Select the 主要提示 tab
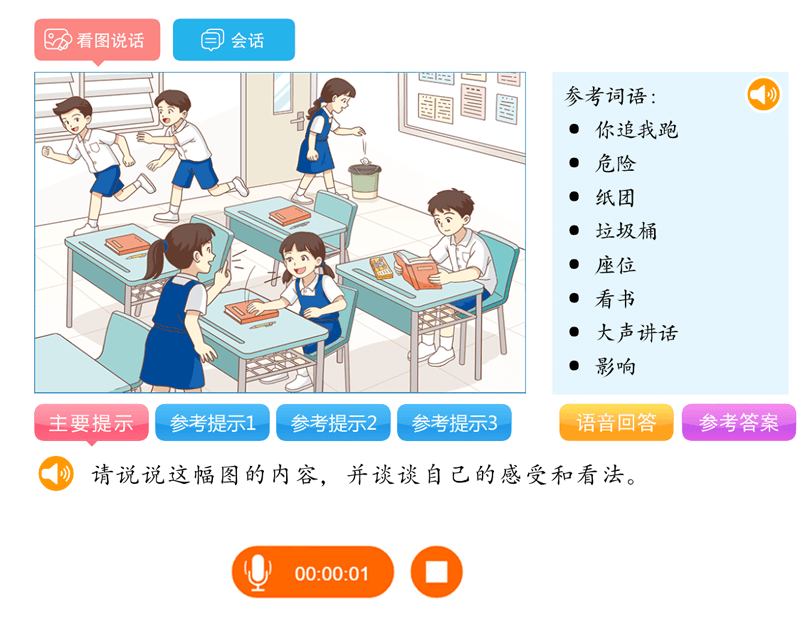This screenshot has width=800, height=631. pyautogui.click(x=91, y=423)
